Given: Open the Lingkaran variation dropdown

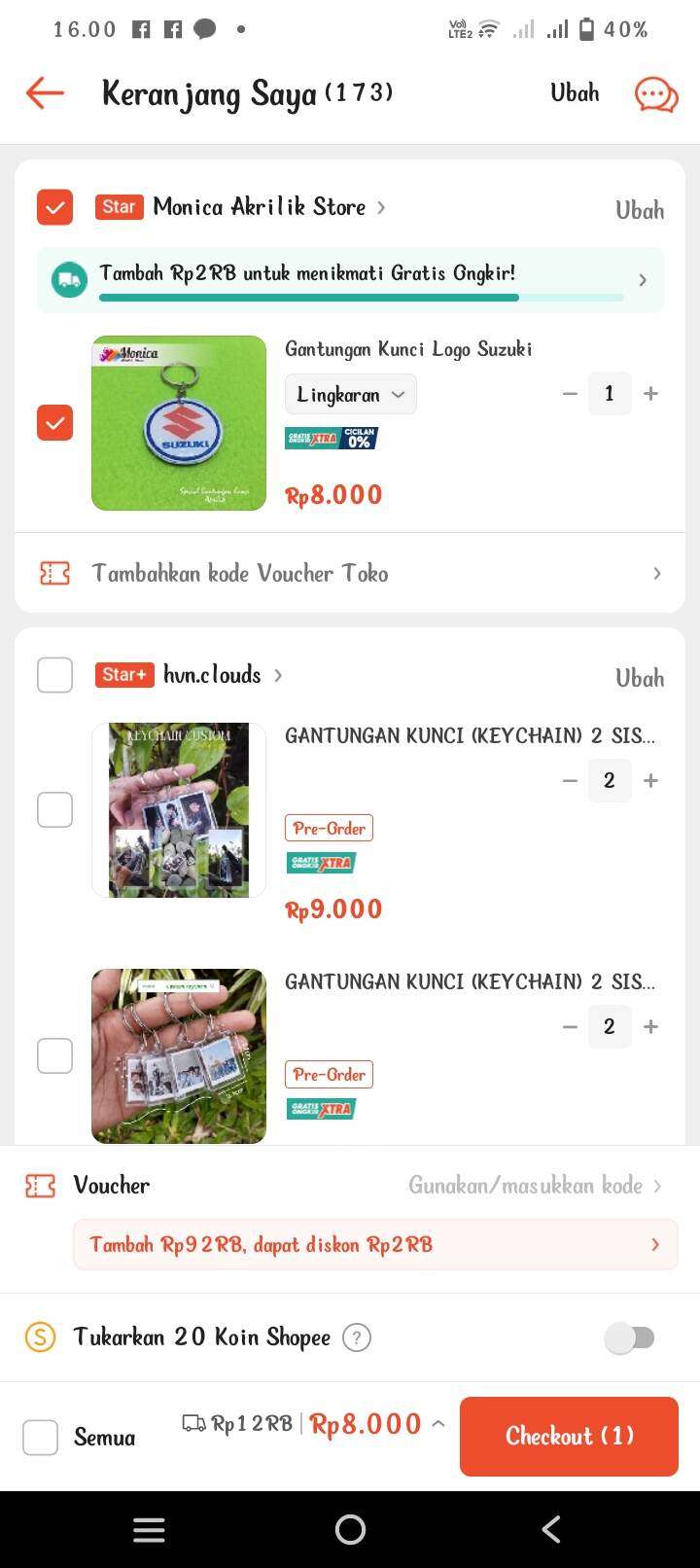Looking at the screenshot, I should pos(350,394).
